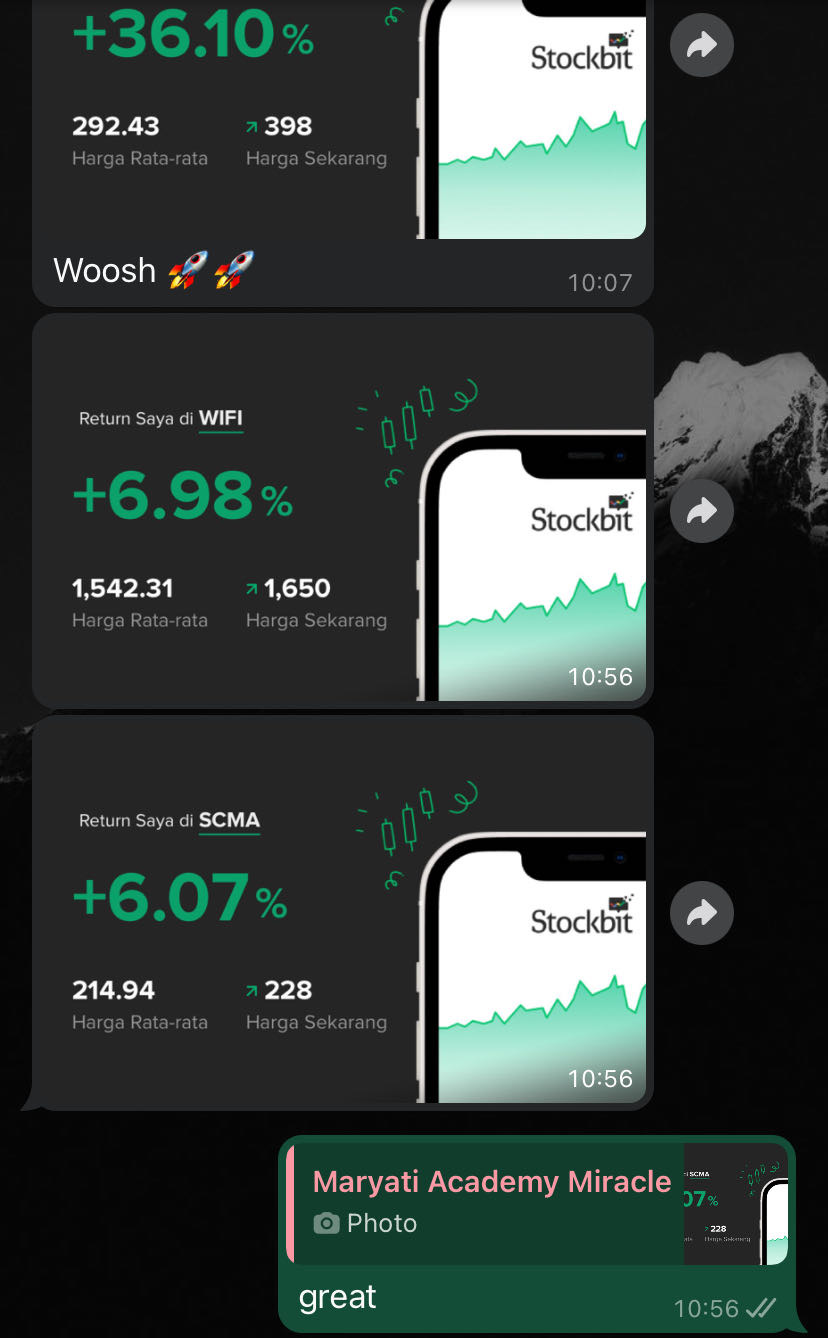828x1338 pixels.
Task: Open the +36.10% return photo
Action: [342, 120]
